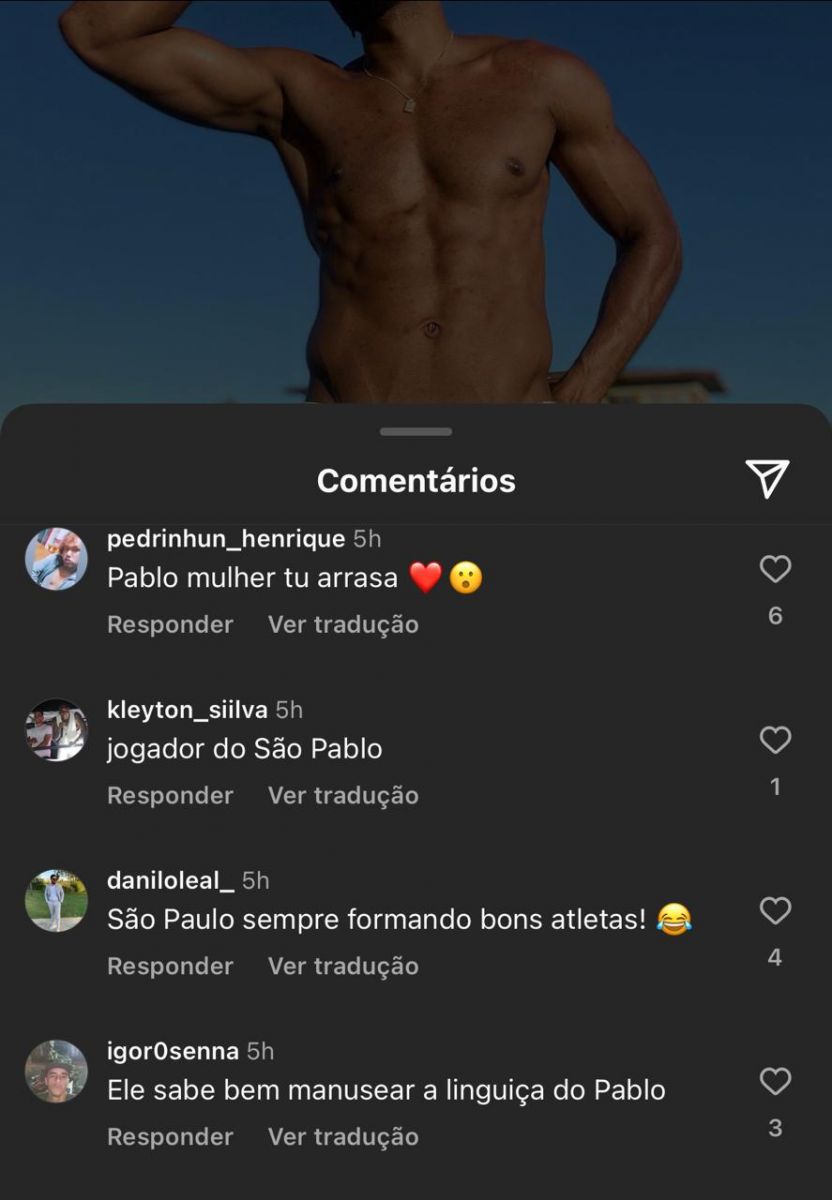The image size is (832, 1200).
Task: Tap Responder under igor0senna's comment
Action: click(x=170, y=1137)
